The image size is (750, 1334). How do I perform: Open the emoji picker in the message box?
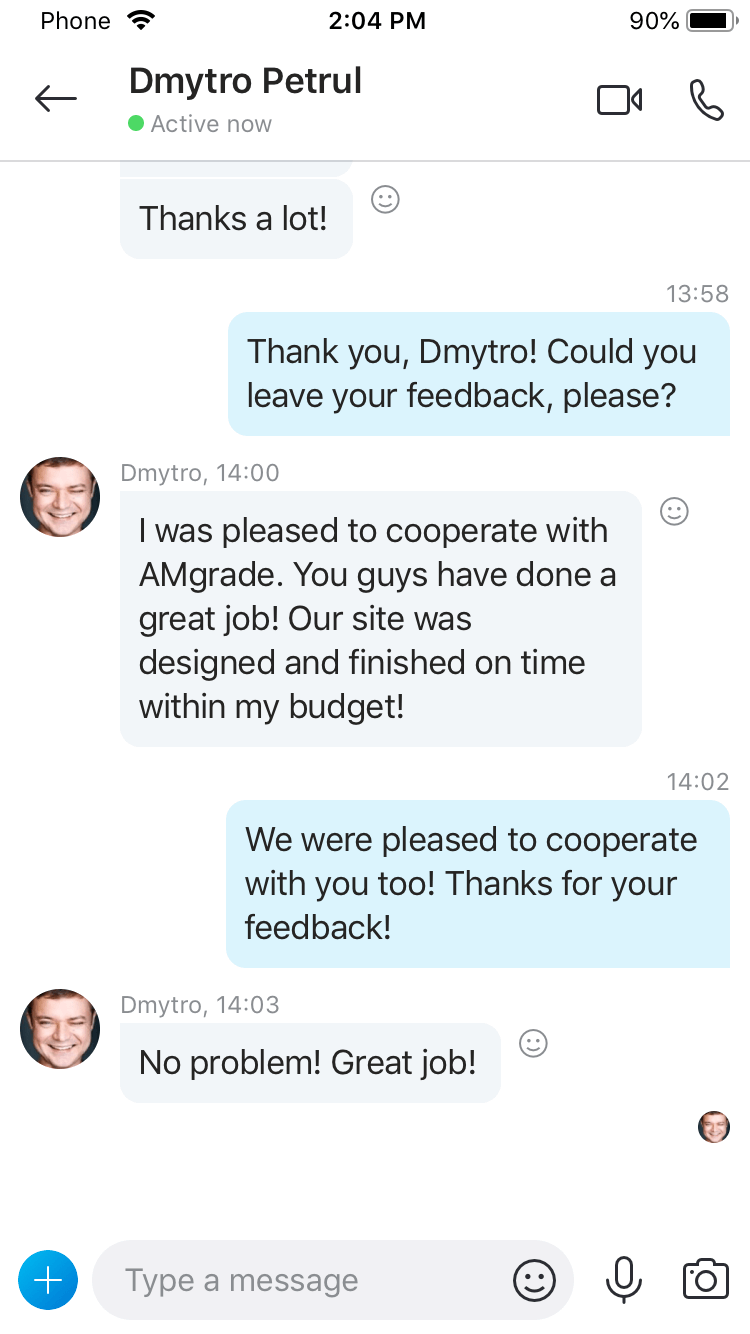pos(534,1280)
